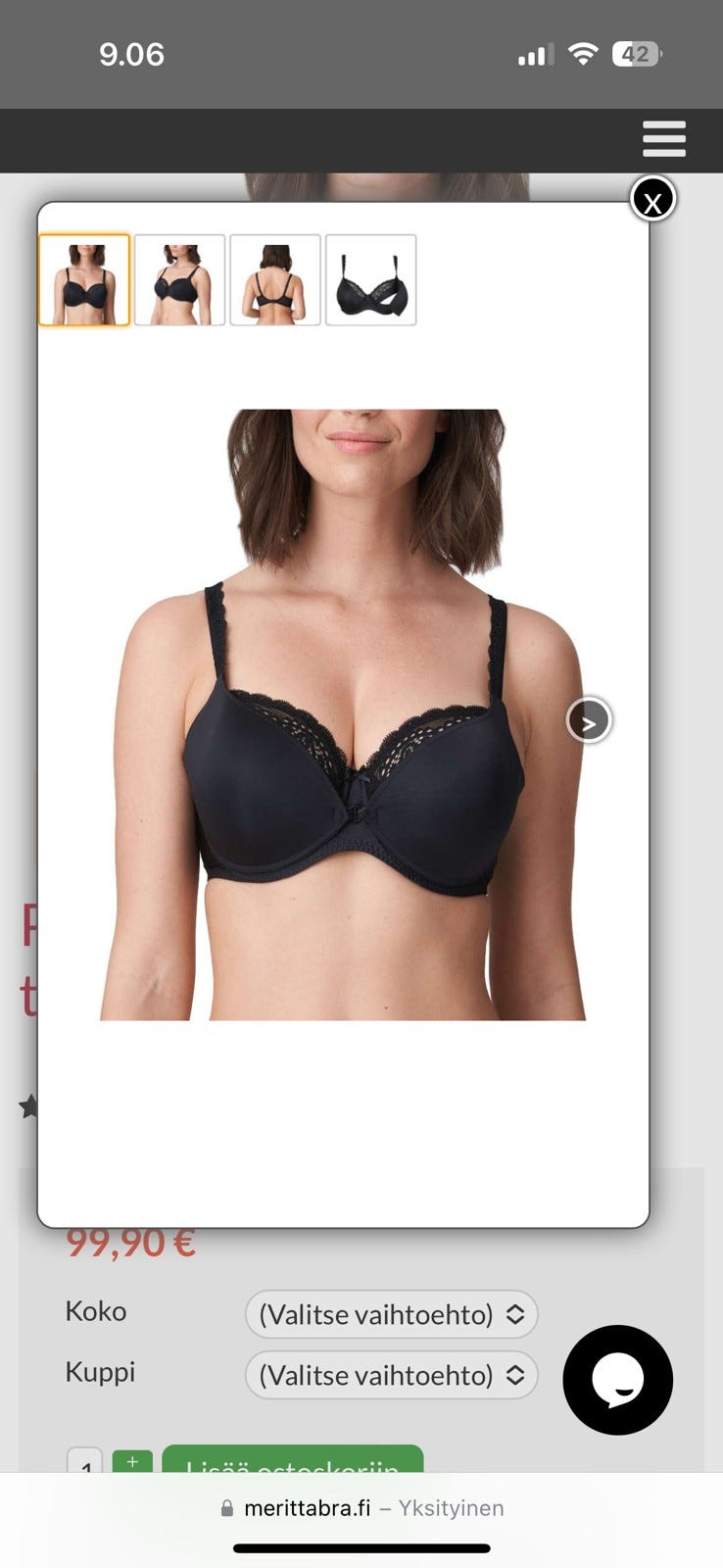Select the back-view thumbnail
This screenshot has height=1568, width=723.
pos(275,280)
